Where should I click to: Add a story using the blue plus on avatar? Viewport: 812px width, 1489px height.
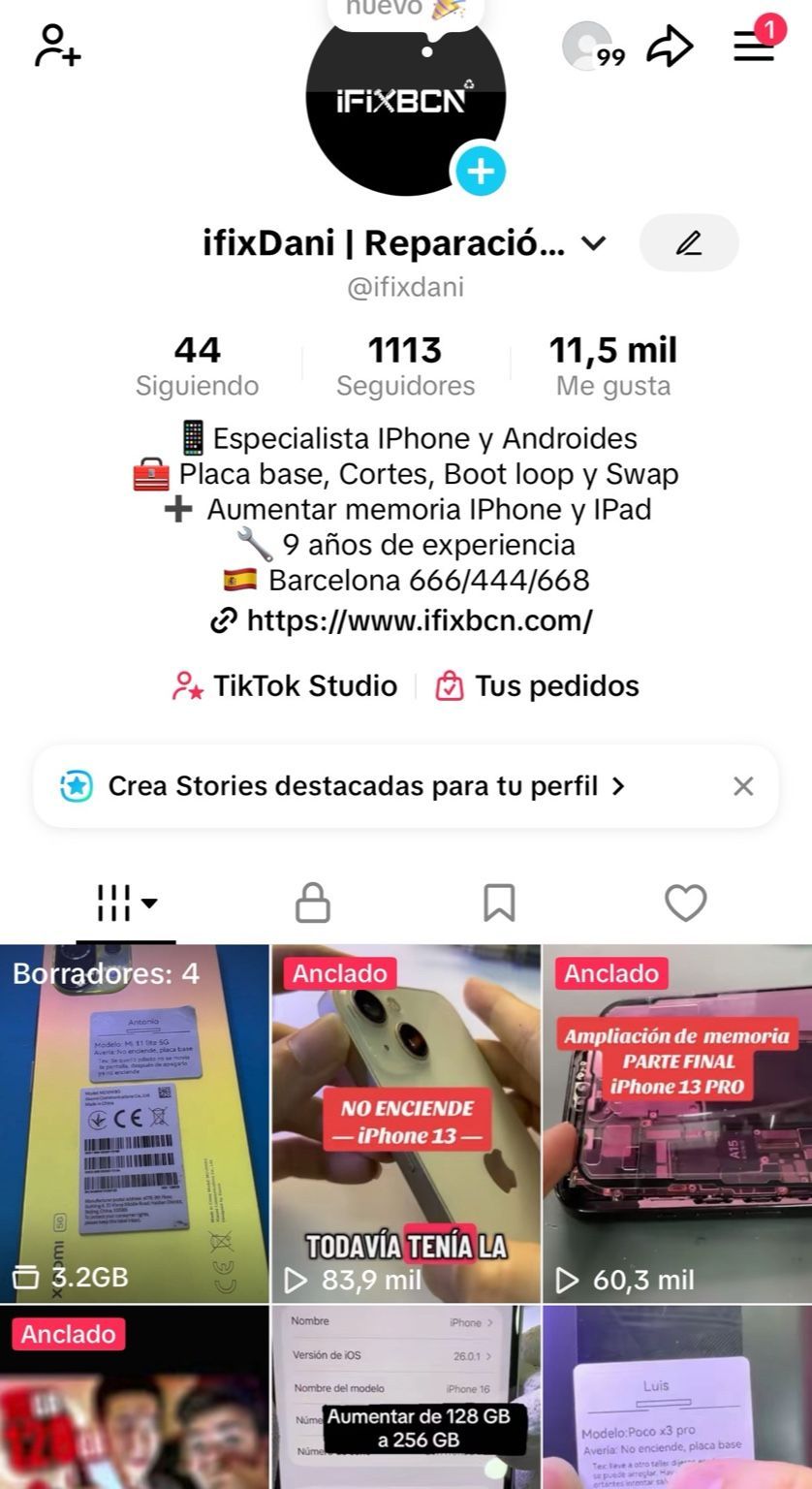point(480,171)
